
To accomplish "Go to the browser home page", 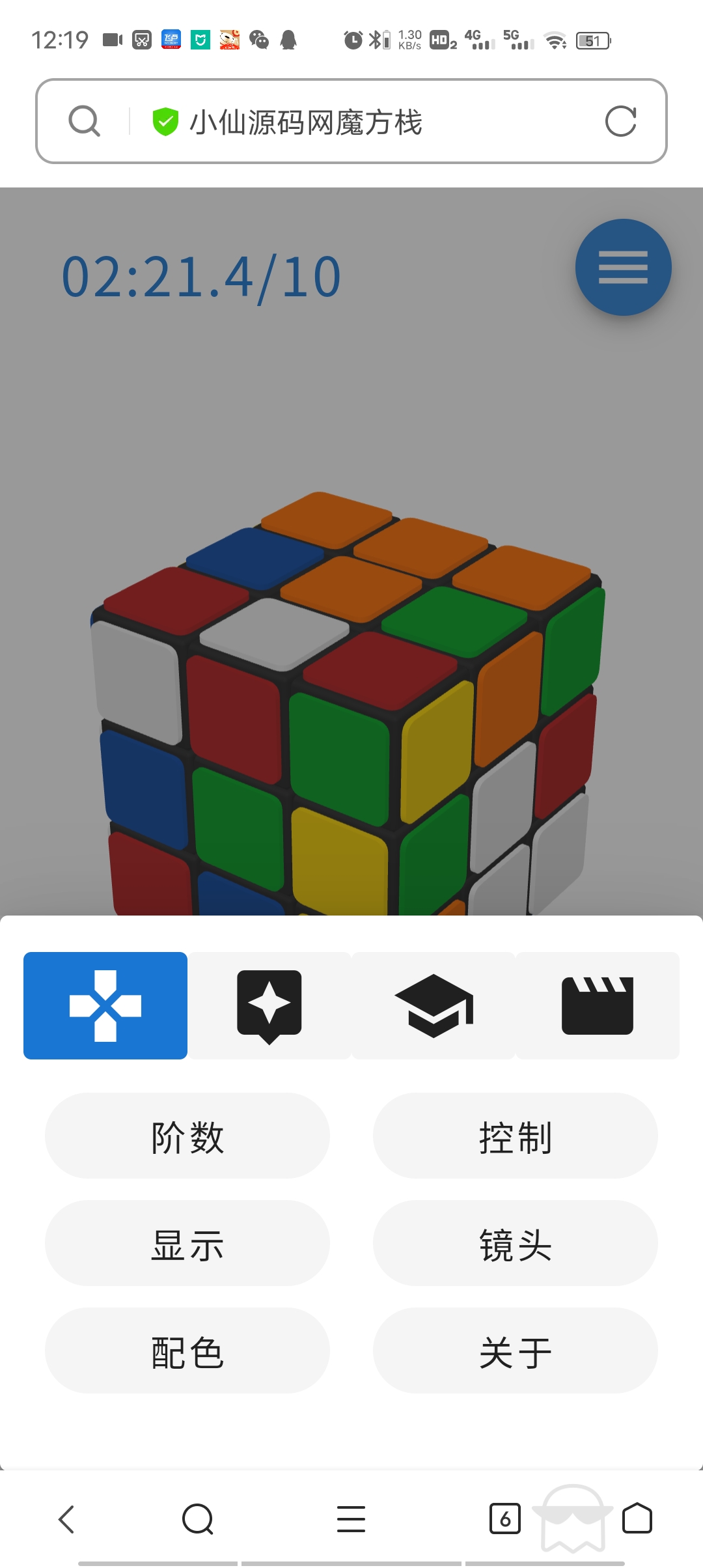I will coord(637,1519).
